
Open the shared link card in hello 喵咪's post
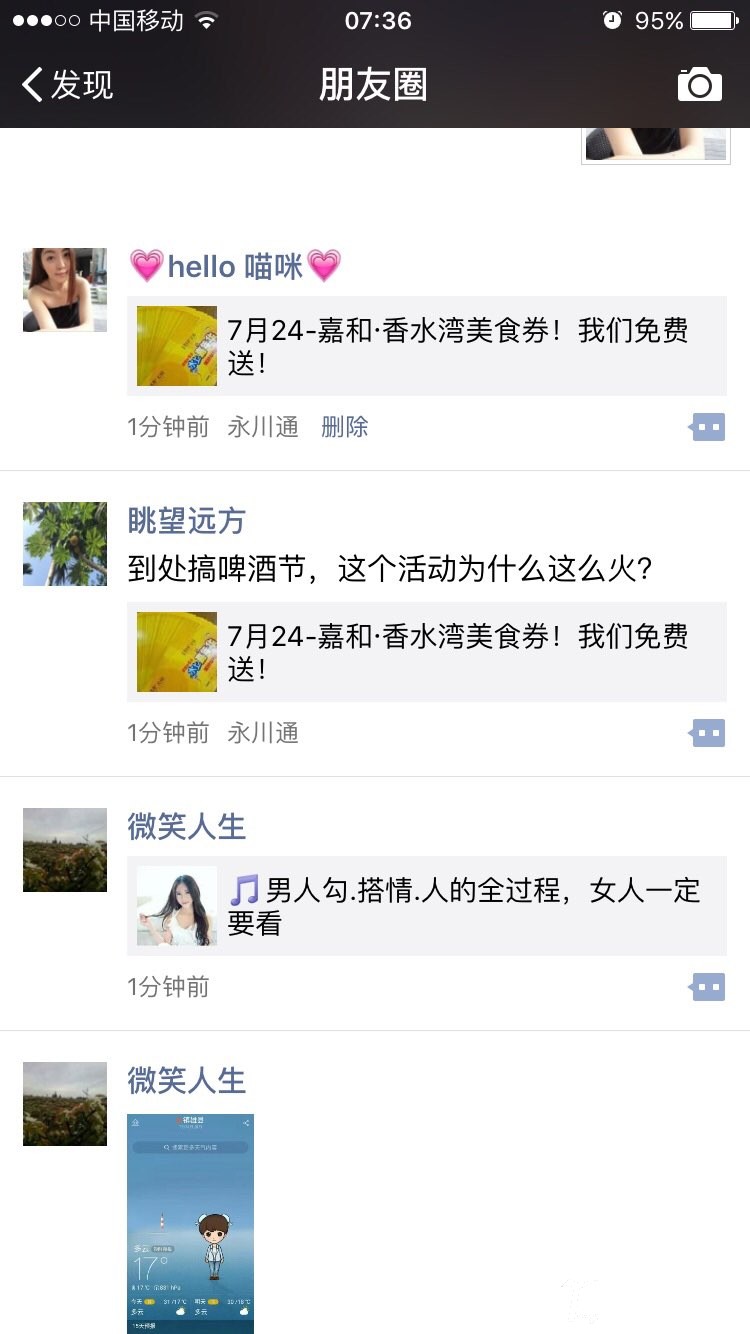pos(427,346)
